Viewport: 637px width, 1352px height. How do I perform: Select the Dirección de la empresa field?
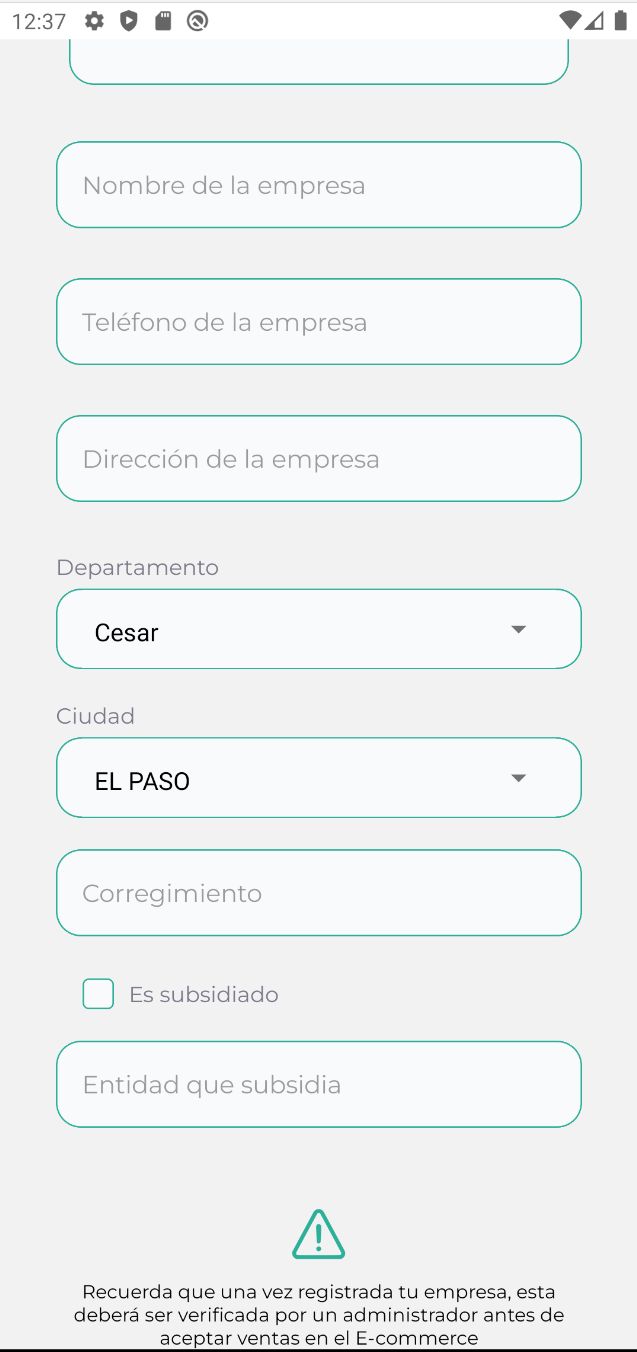318,459
